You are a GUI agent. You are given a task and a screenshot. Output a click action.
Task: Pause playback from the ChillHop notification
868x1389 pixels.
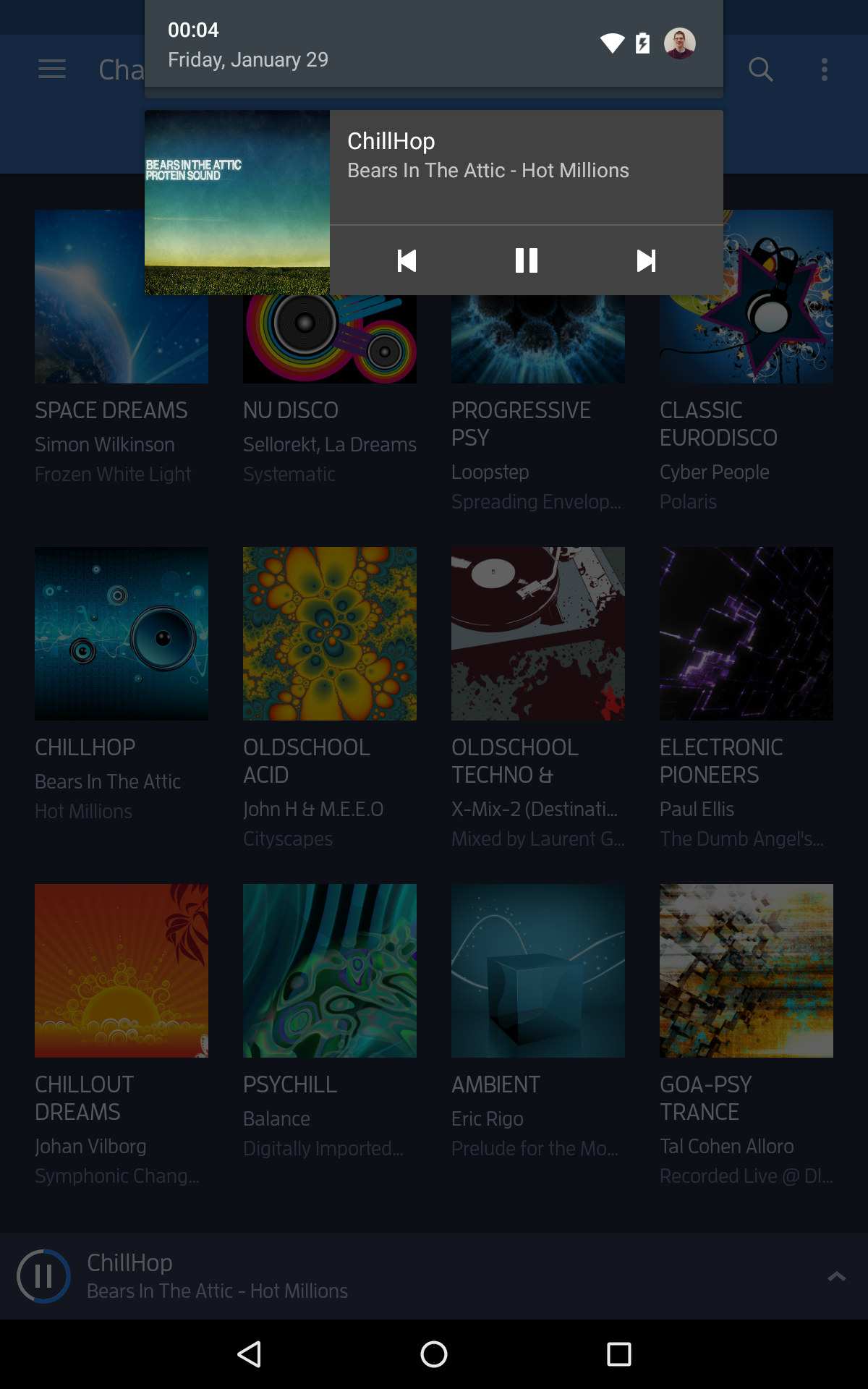click(x=527, y=260)
